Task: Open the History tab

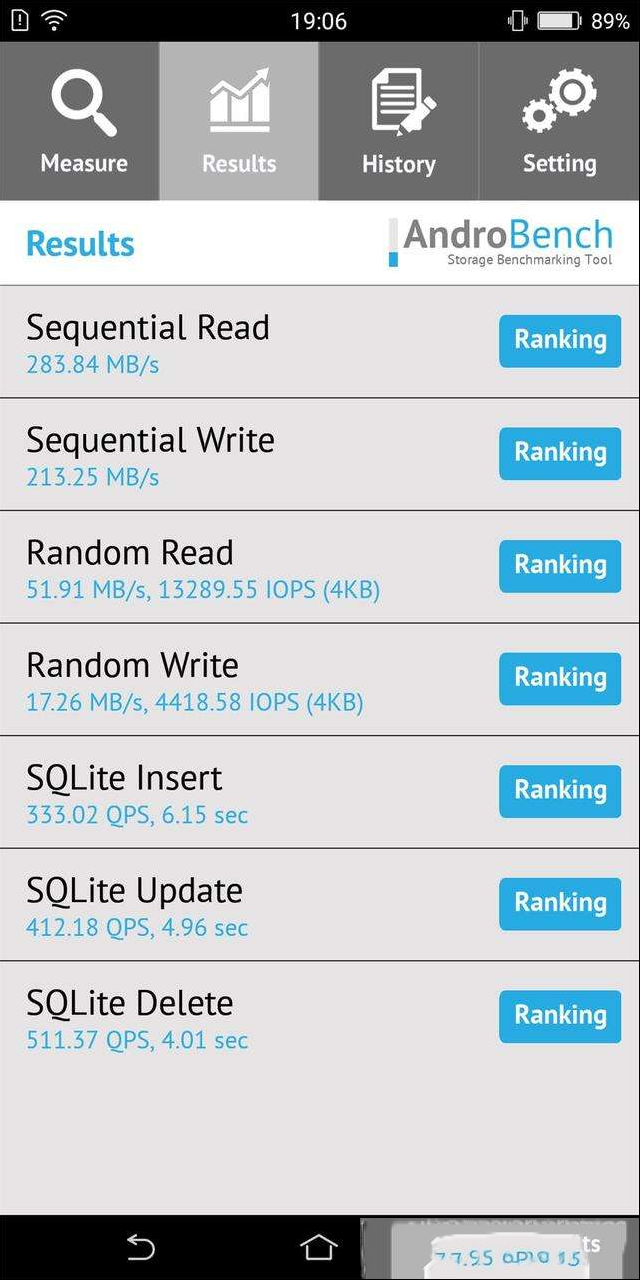Action: coord(399,121)
